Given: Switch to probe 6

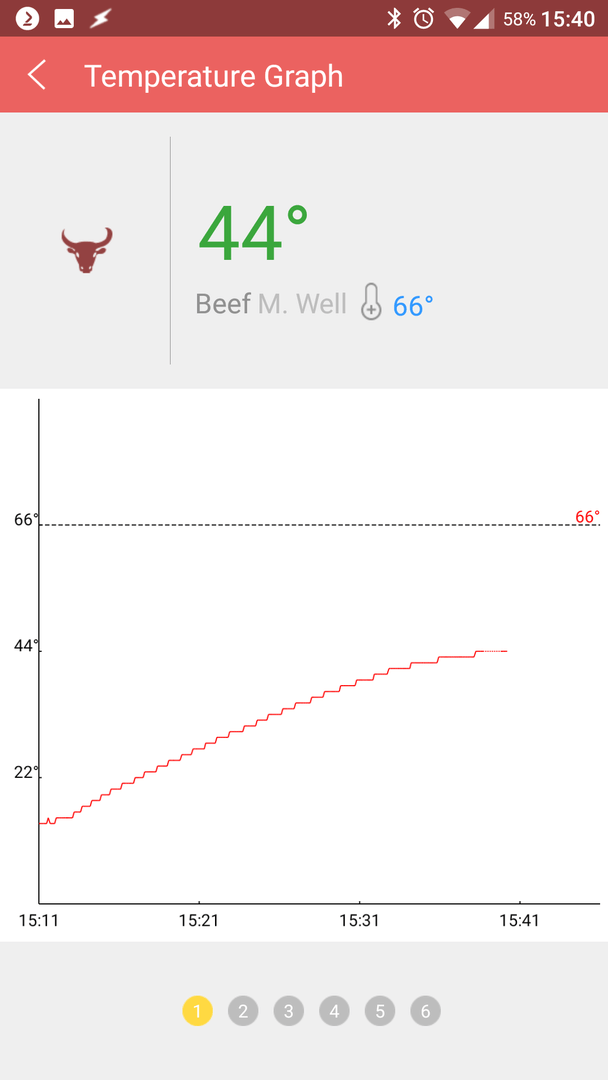Looking at the screenshot, I should (x=425, y=1011).
